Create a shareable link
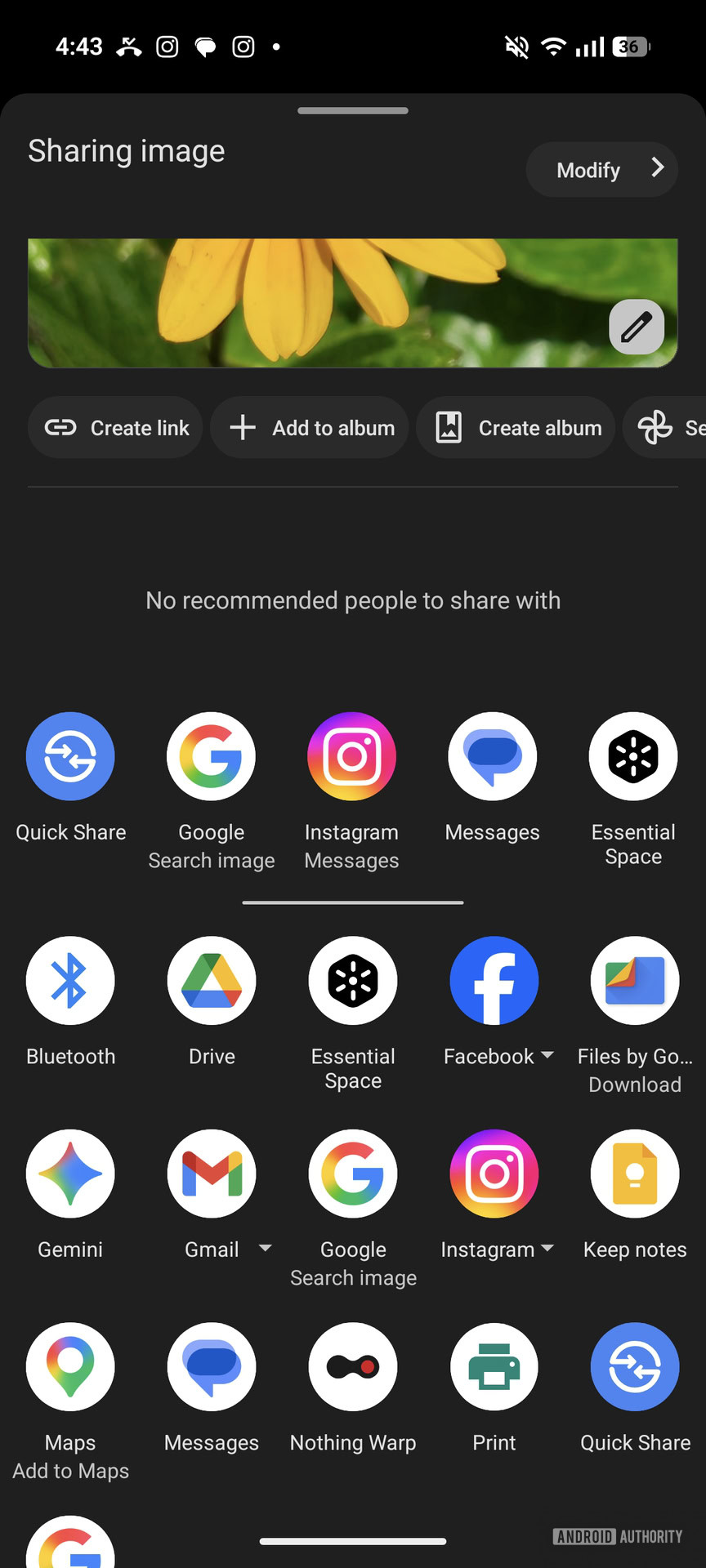The width and height of the screenshot is (706, 1568). (116, 428)
